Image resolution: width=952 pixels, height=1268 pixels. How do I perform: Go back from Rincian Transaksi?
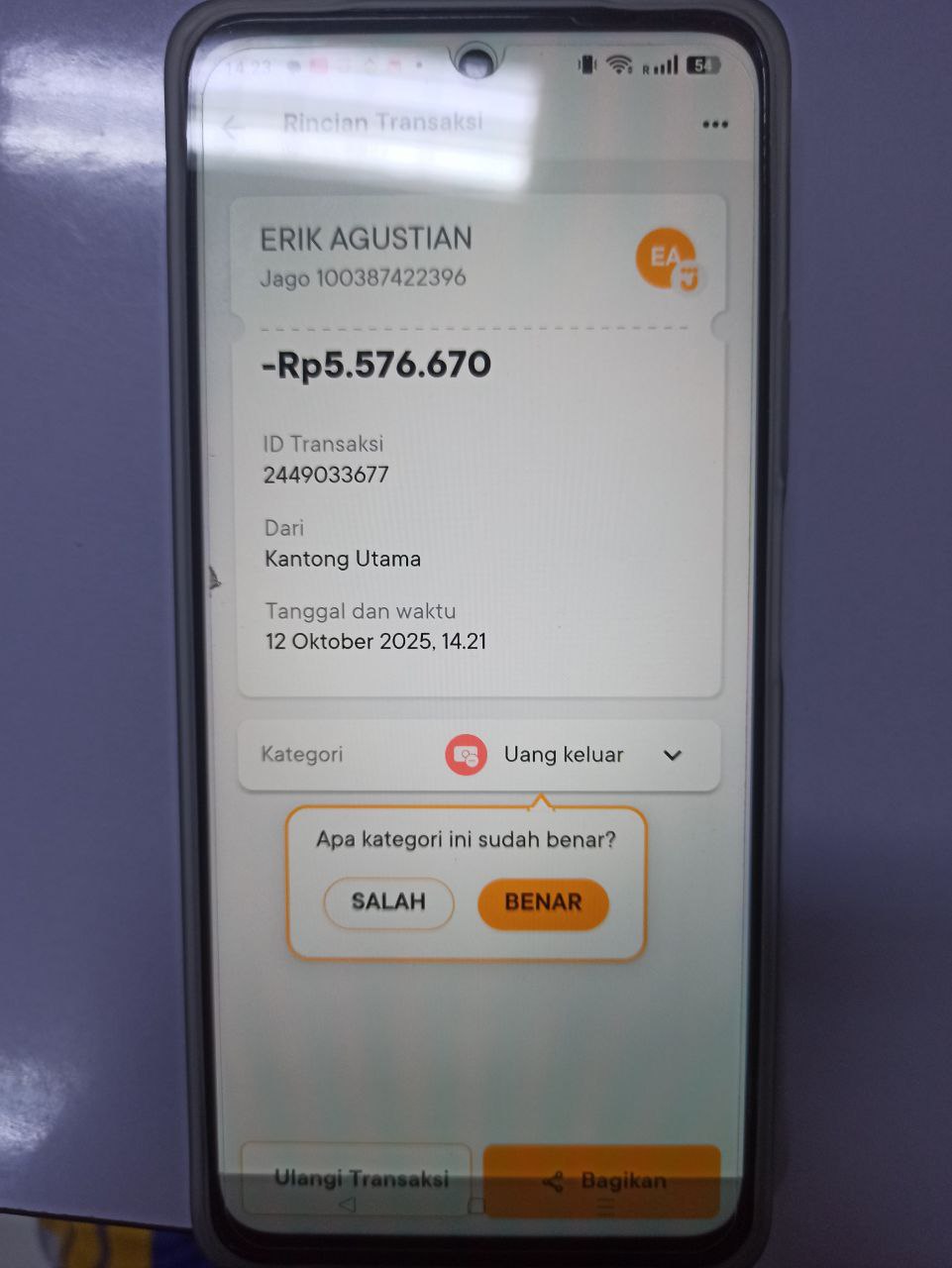point(233,127)
